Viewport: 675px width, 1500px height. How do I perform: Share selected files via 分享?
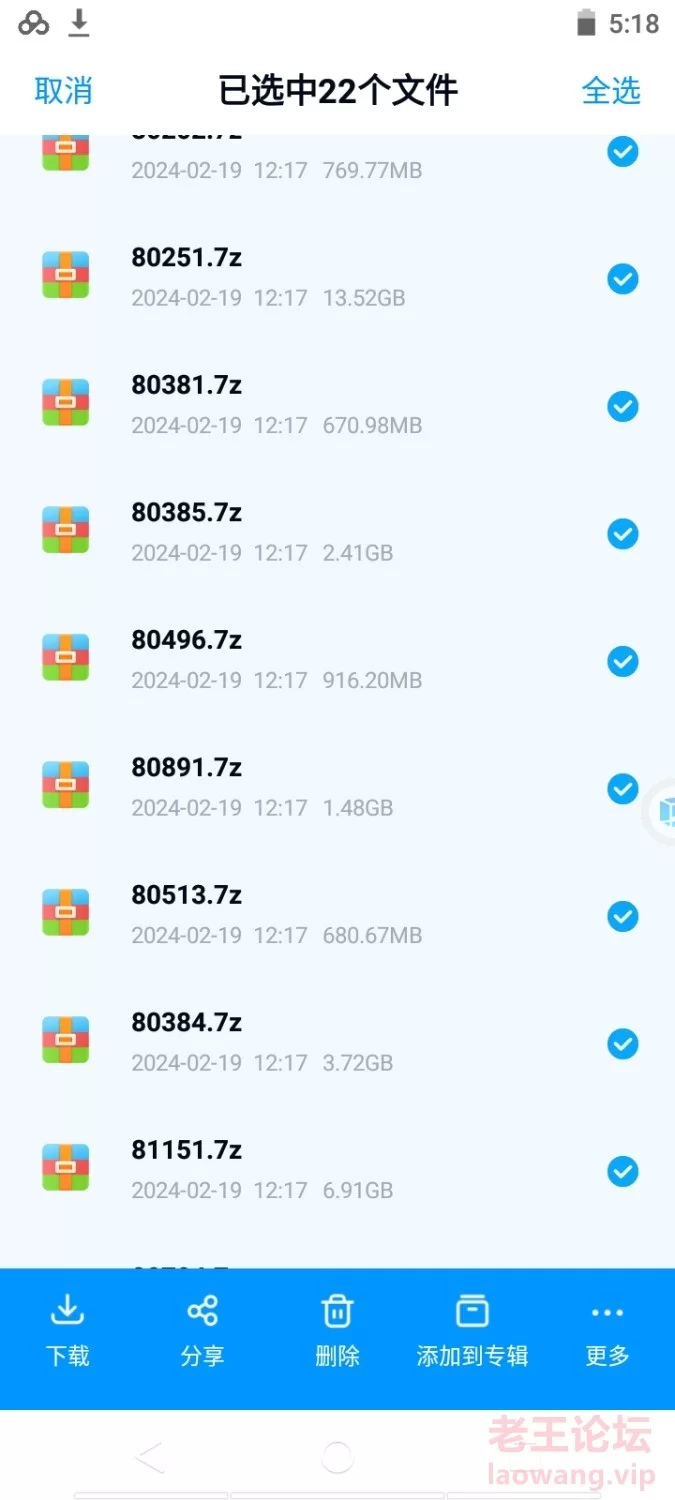(202, 1331)
